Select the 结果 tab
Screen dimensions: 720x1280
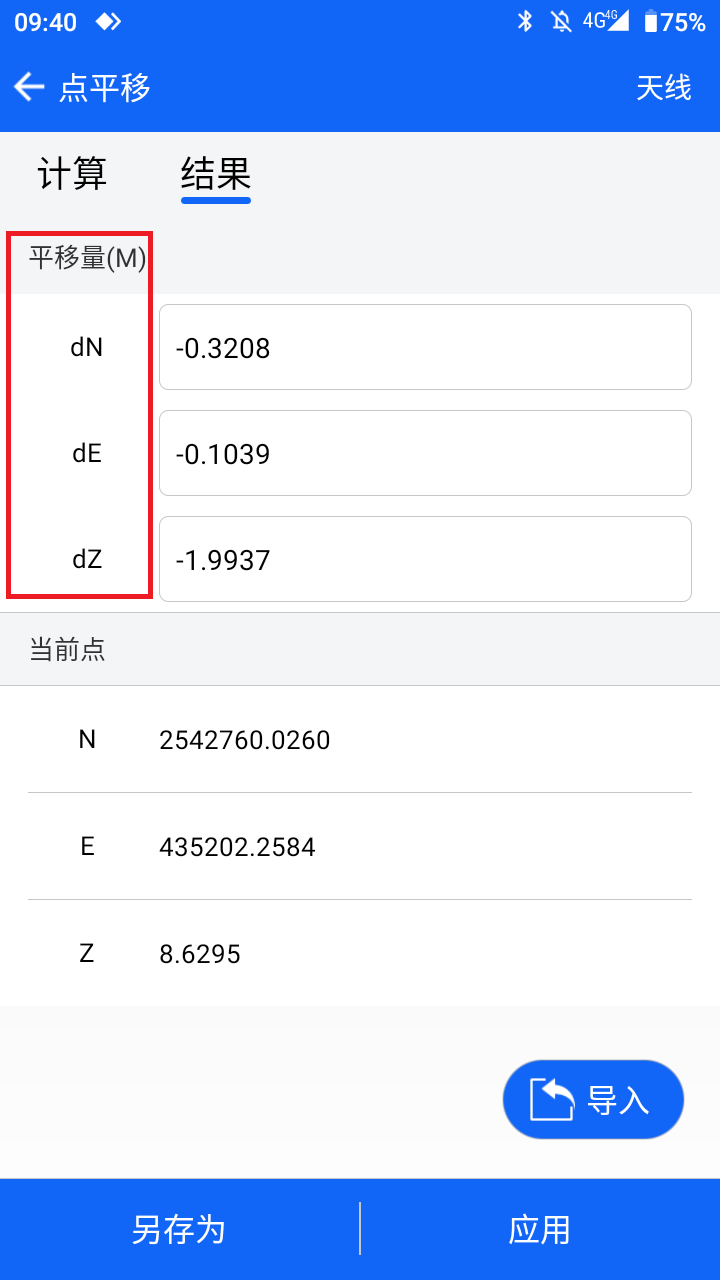pyautogui.click(x=216, y=174)
